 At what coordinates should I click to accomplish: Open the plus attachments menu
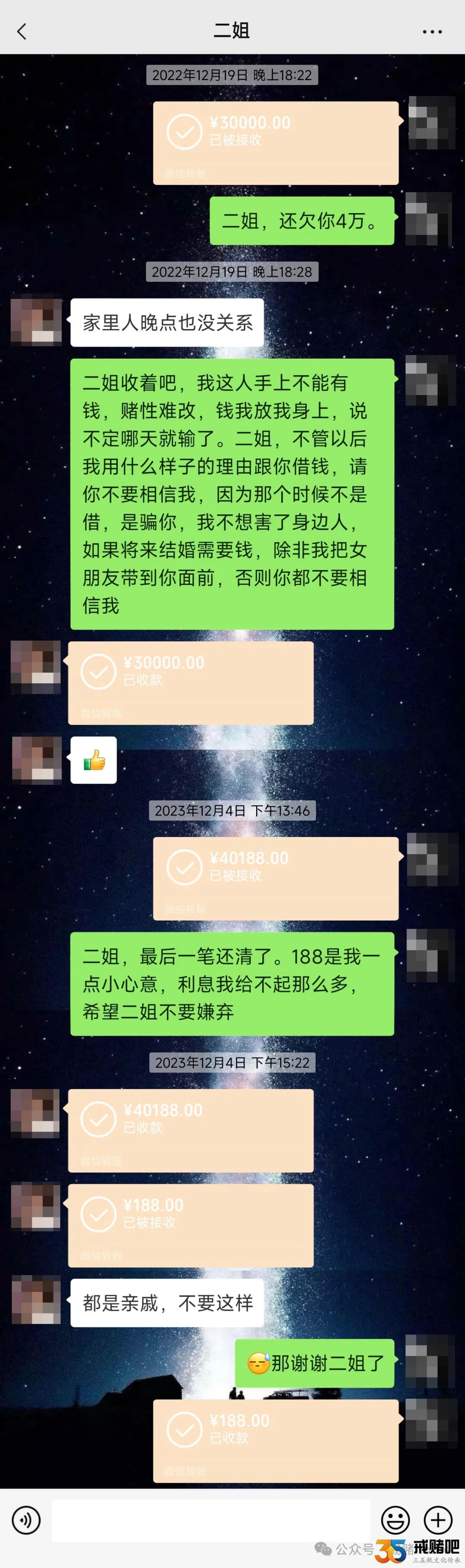coord(437,1520)
